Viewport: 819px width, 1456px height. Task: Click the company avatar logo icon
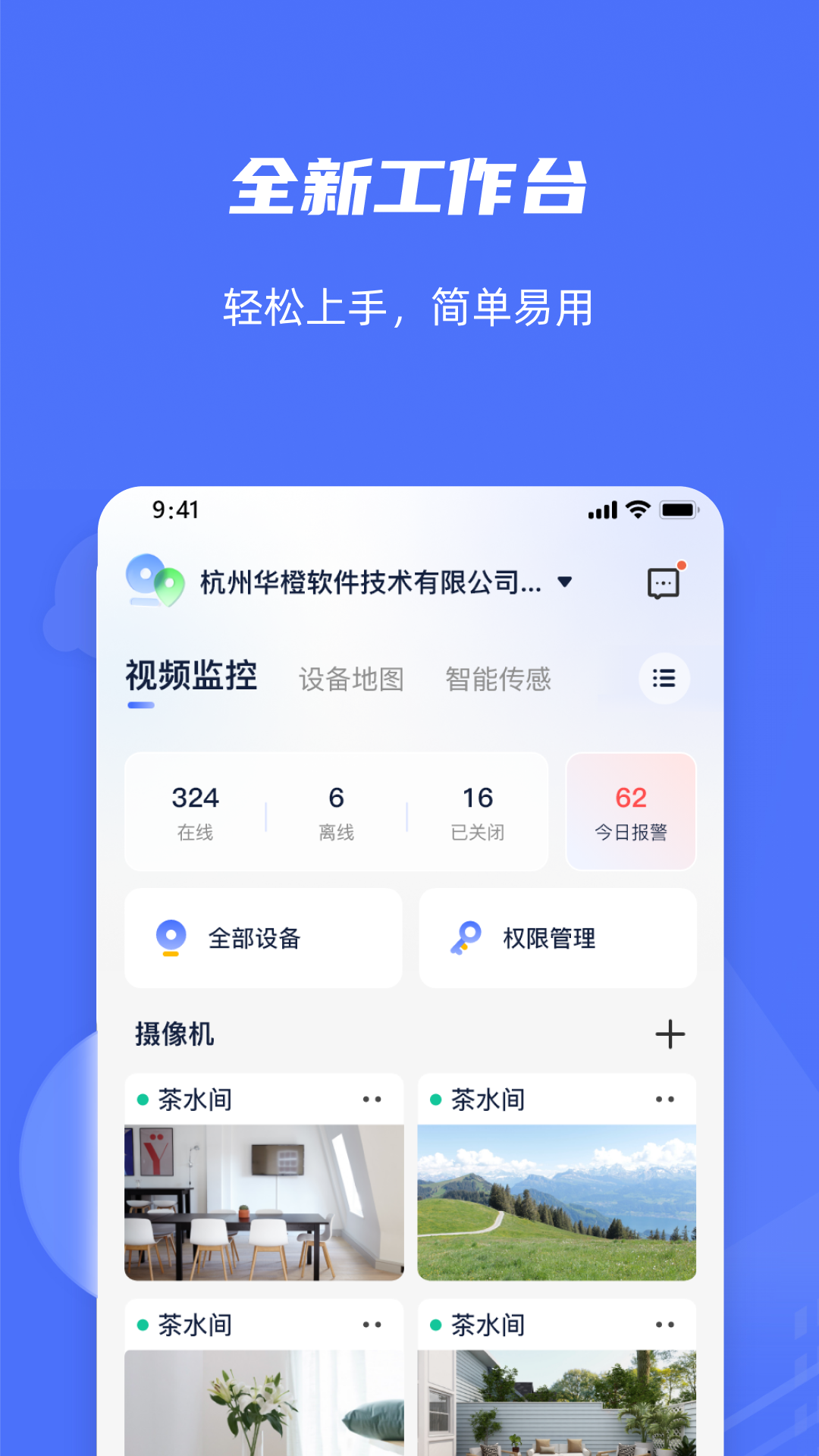tap(149, 581)
